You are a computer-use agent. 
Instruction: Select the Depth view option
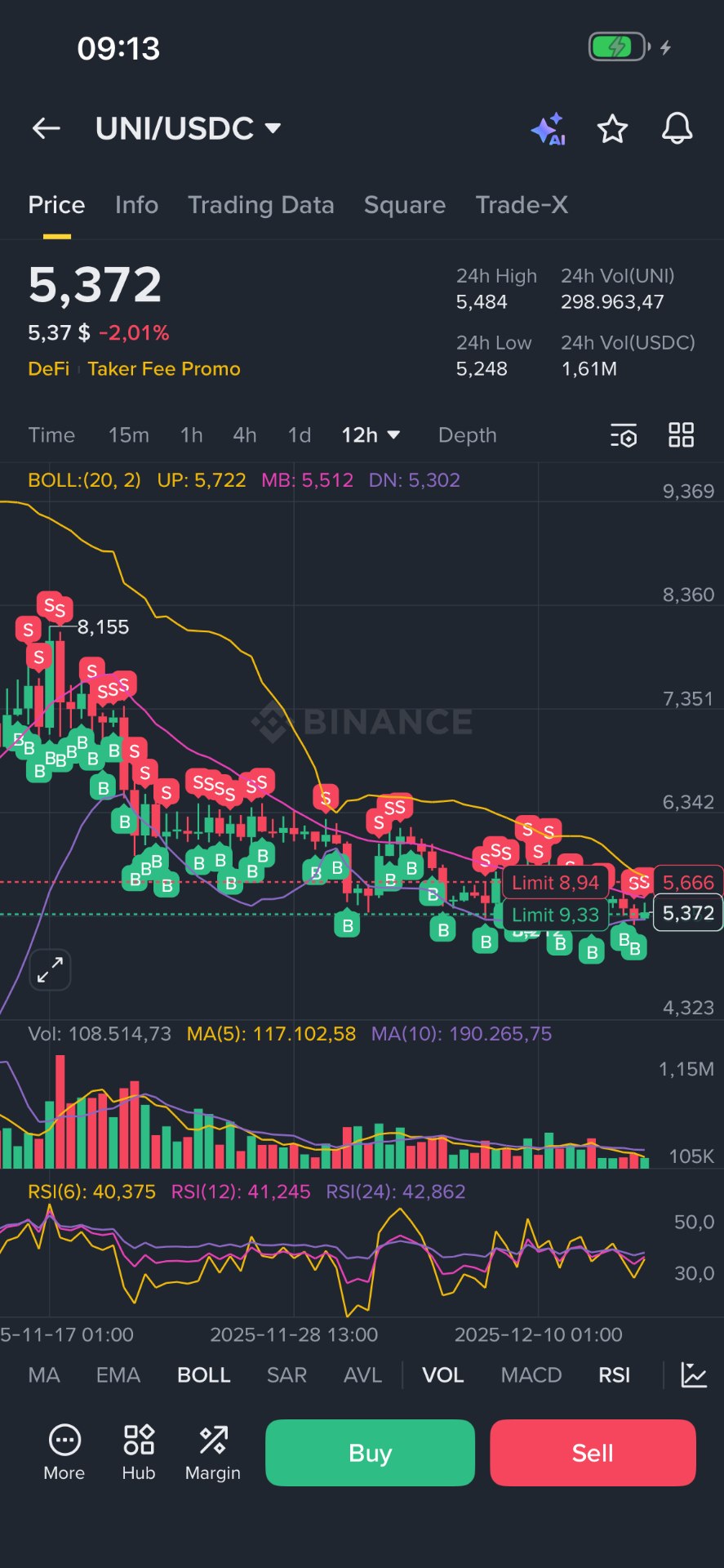coord(467,435)
